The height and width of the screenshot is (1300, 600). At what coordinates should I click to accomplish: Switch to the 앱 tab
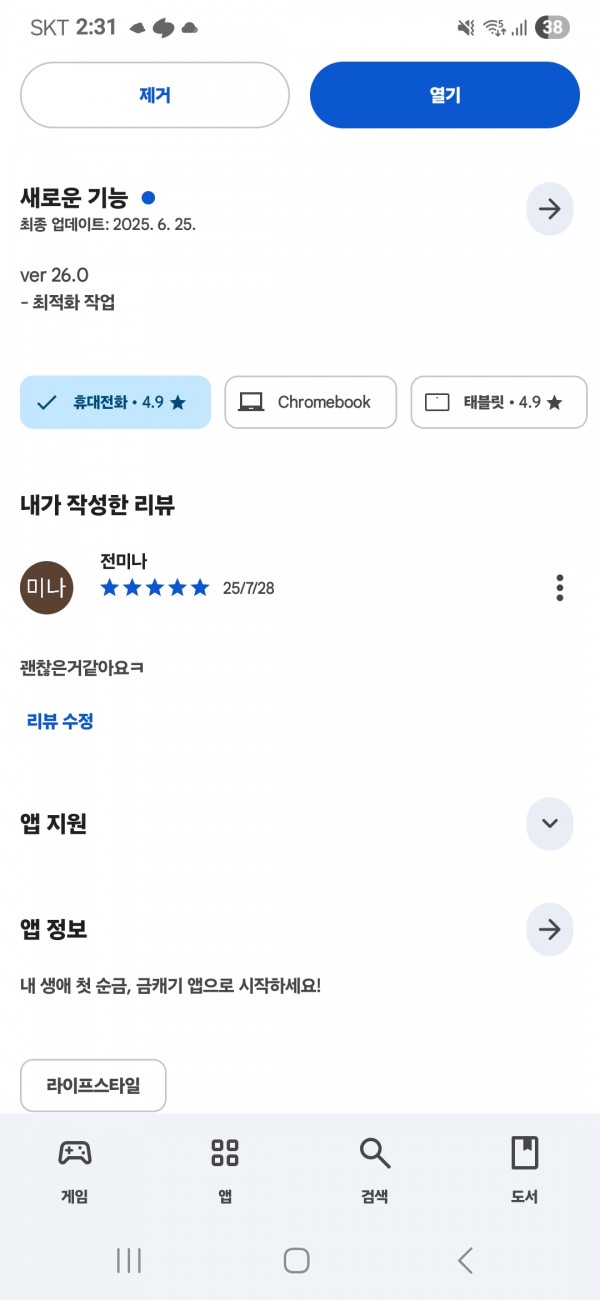click(225, 1170)
